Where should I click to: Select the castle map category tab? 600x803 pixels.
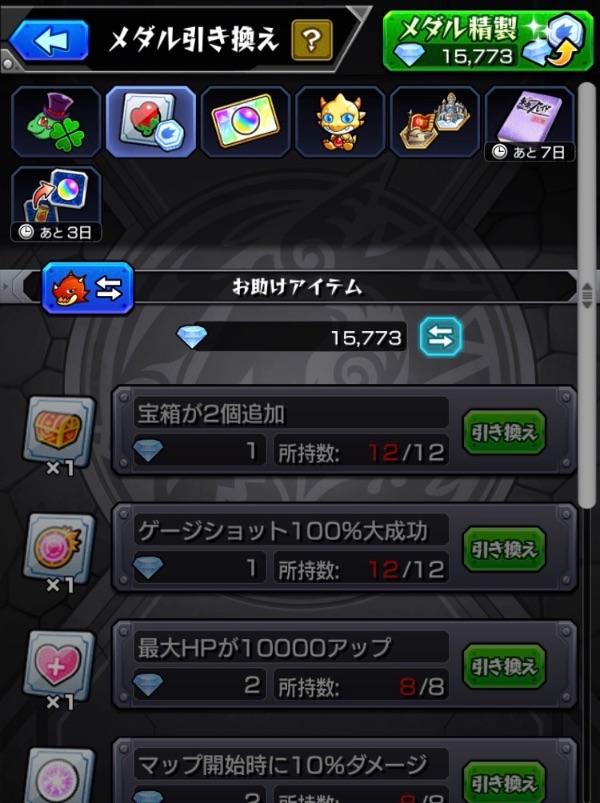(435, 122)
